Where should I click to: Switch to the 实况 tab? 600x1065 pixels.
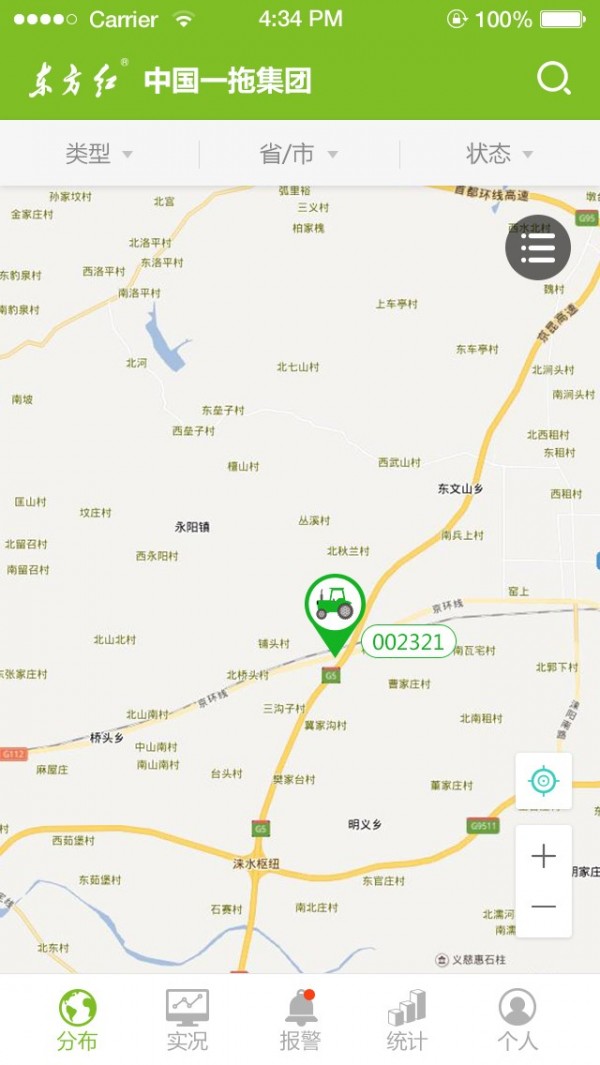[187, 1020]
